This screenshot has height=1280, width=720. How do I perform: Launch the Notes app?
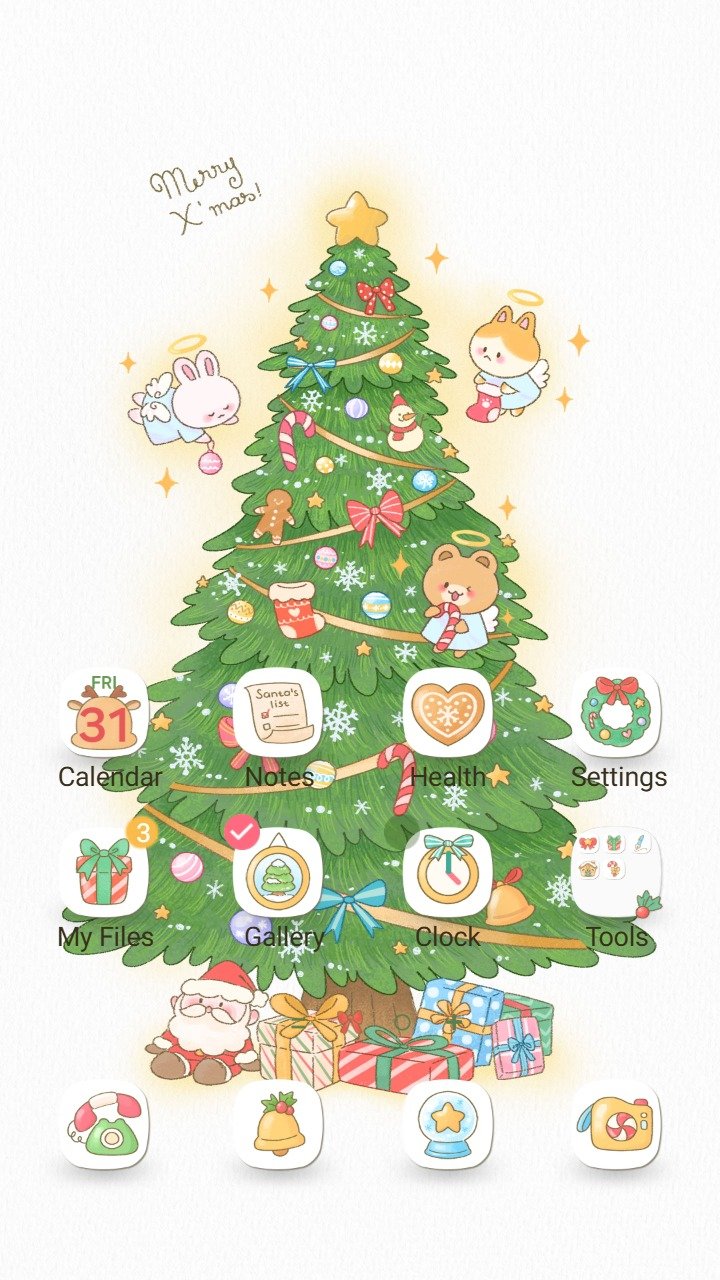point(277,714)
